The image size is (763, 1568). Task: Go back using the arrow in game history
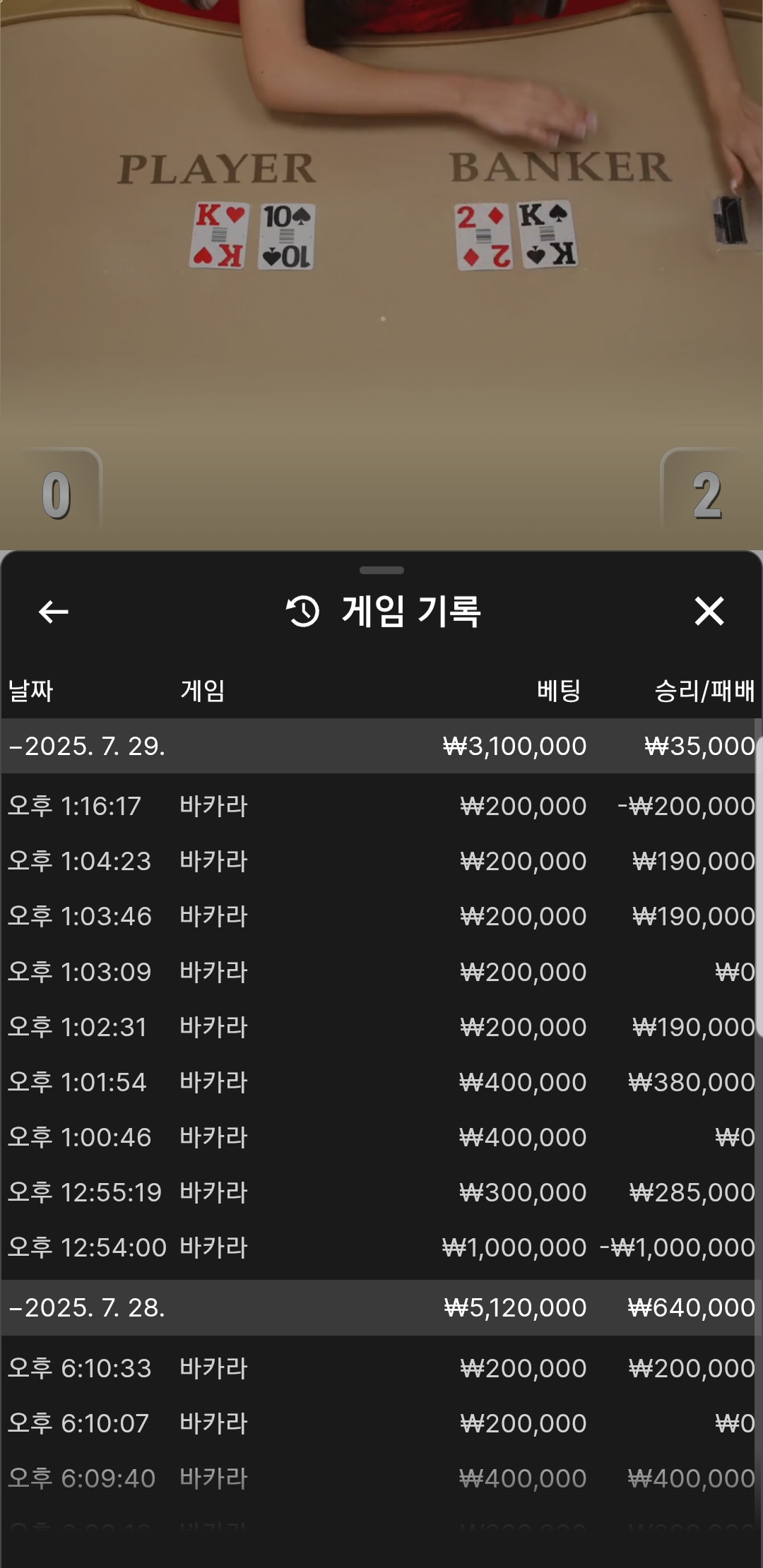(54, 612)
